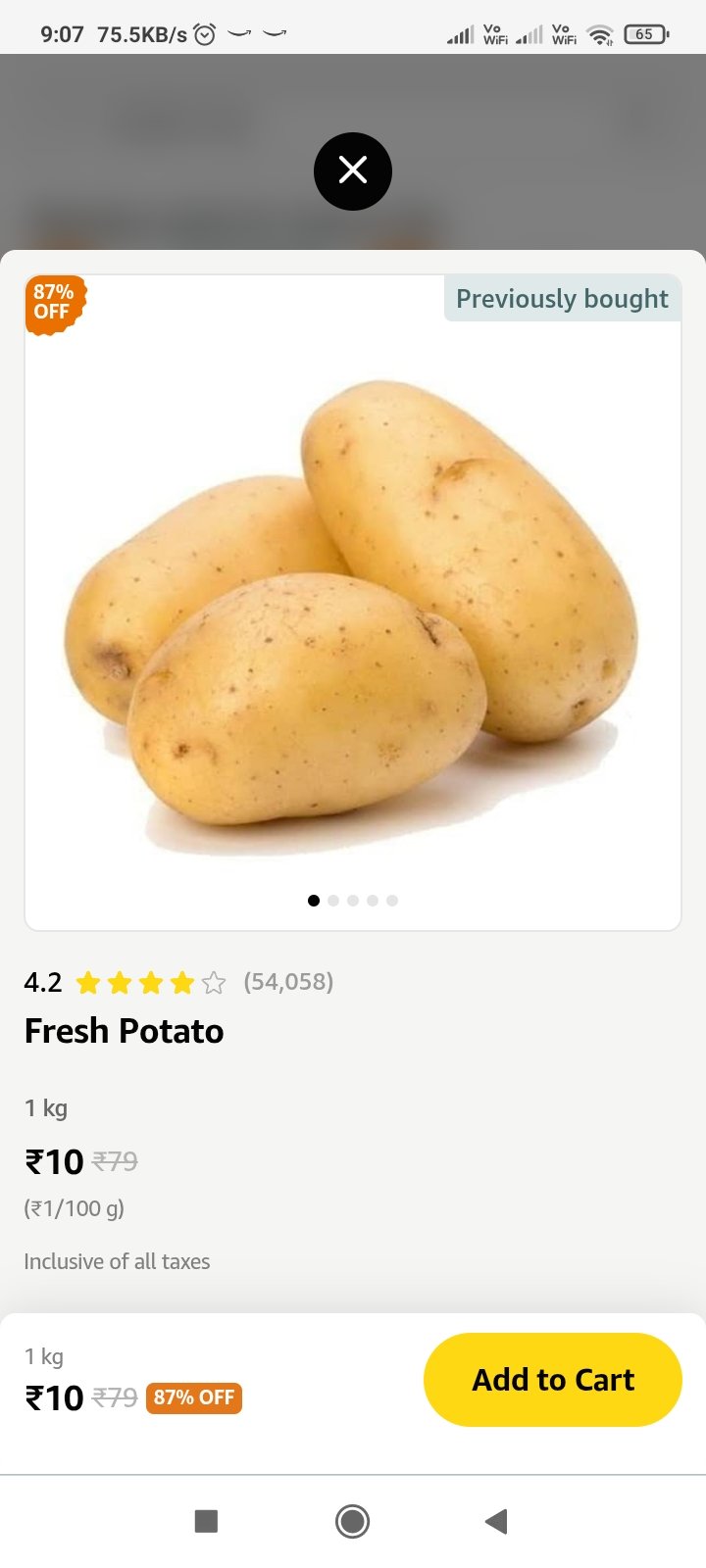Add Fresh Potato to cart

(552, 1379)
